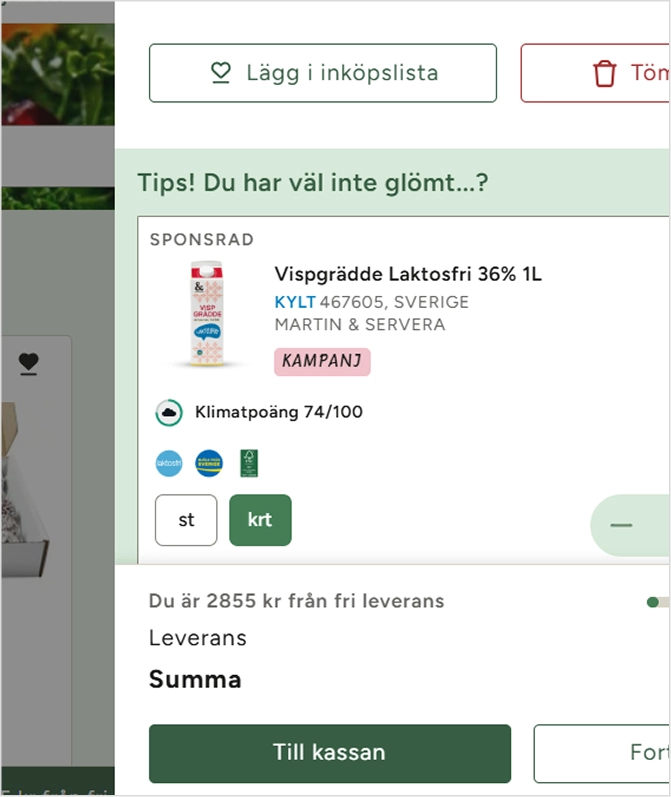The image size is (671, 797).
Task: Choose the krt unit option
Action: (x=260, y=520)
